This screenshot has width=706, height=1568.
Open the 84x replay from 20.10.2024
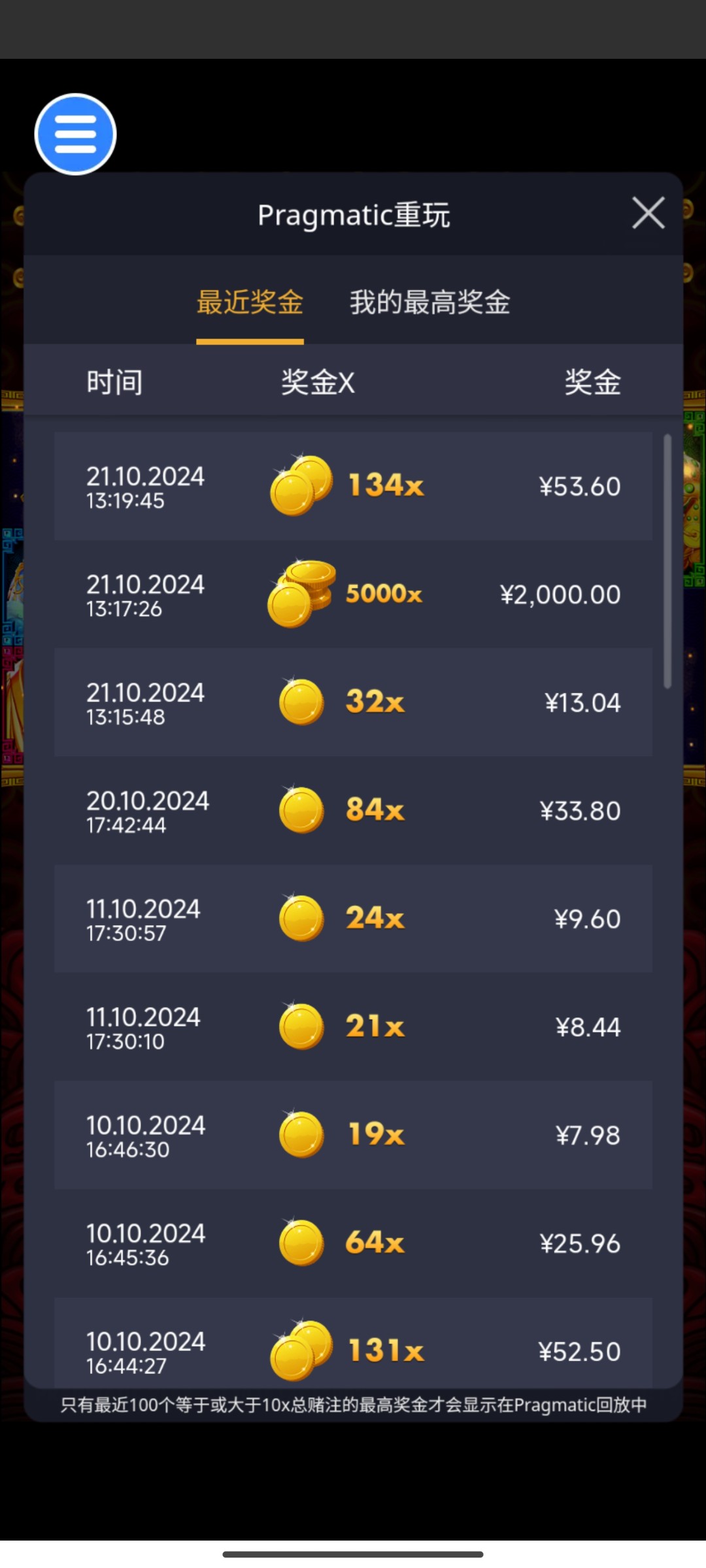pos(353,810)
